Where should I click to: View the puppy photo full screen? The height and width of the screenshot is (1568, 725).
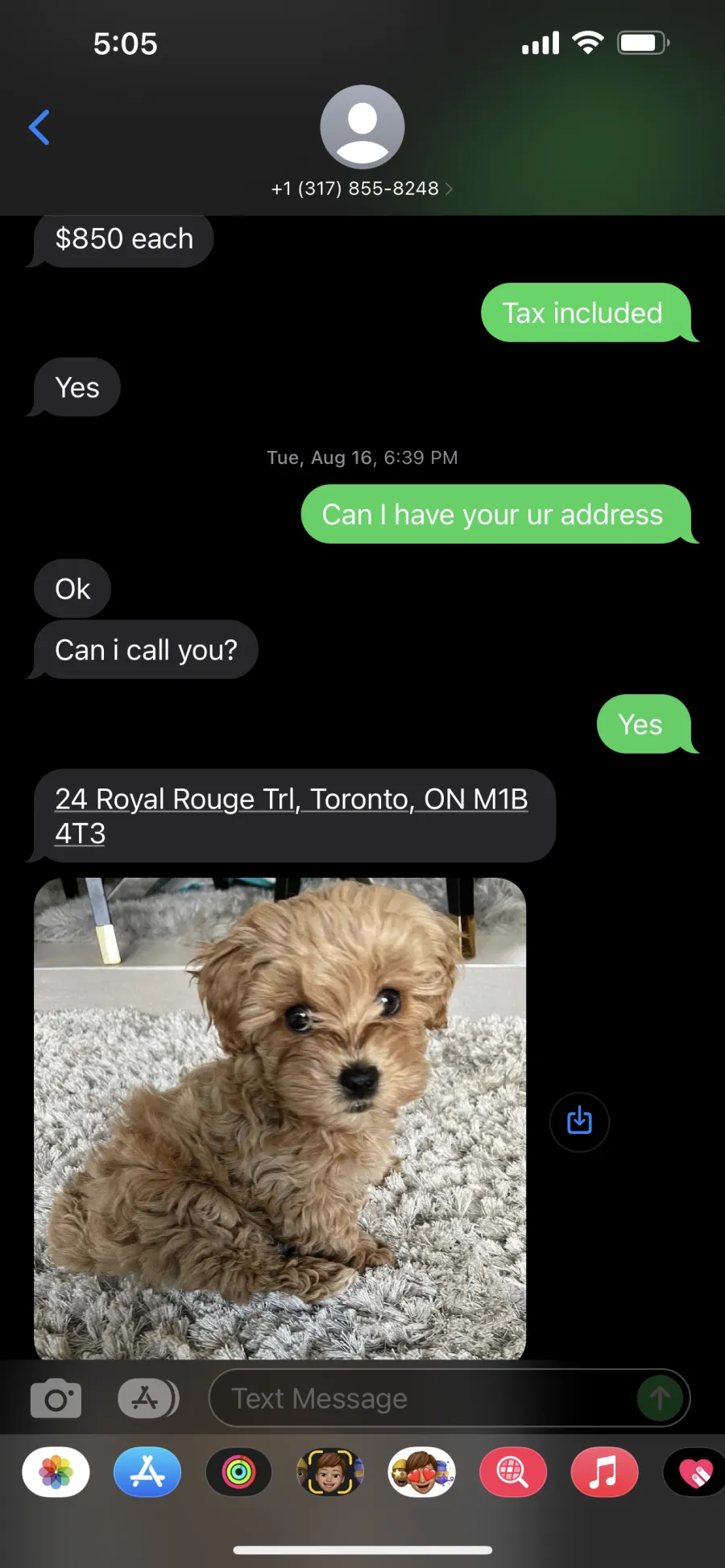coord(280,1119)
